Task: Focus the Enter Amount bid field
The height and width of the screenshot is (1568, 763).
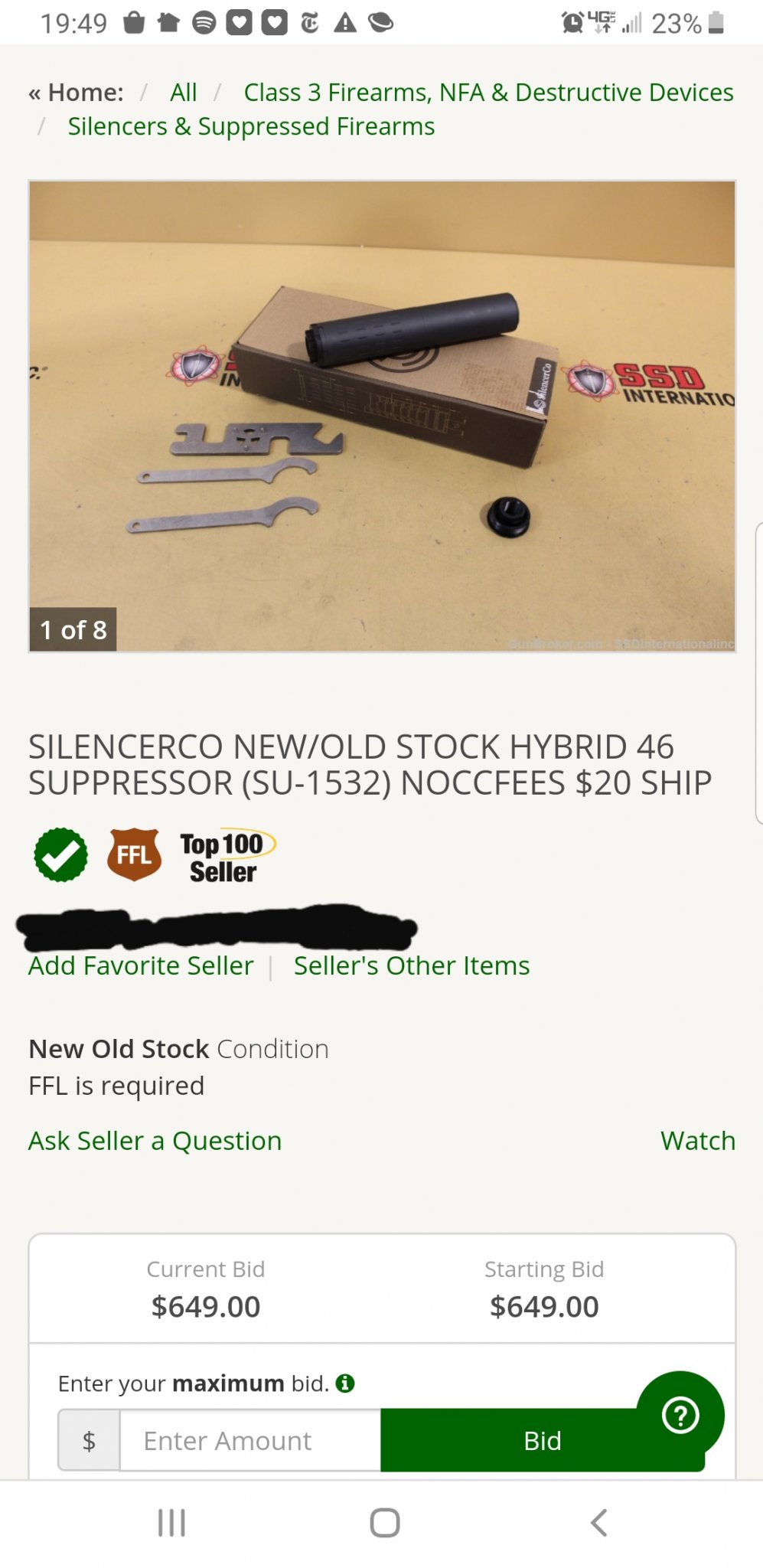Action: (x=249, y=1441)
